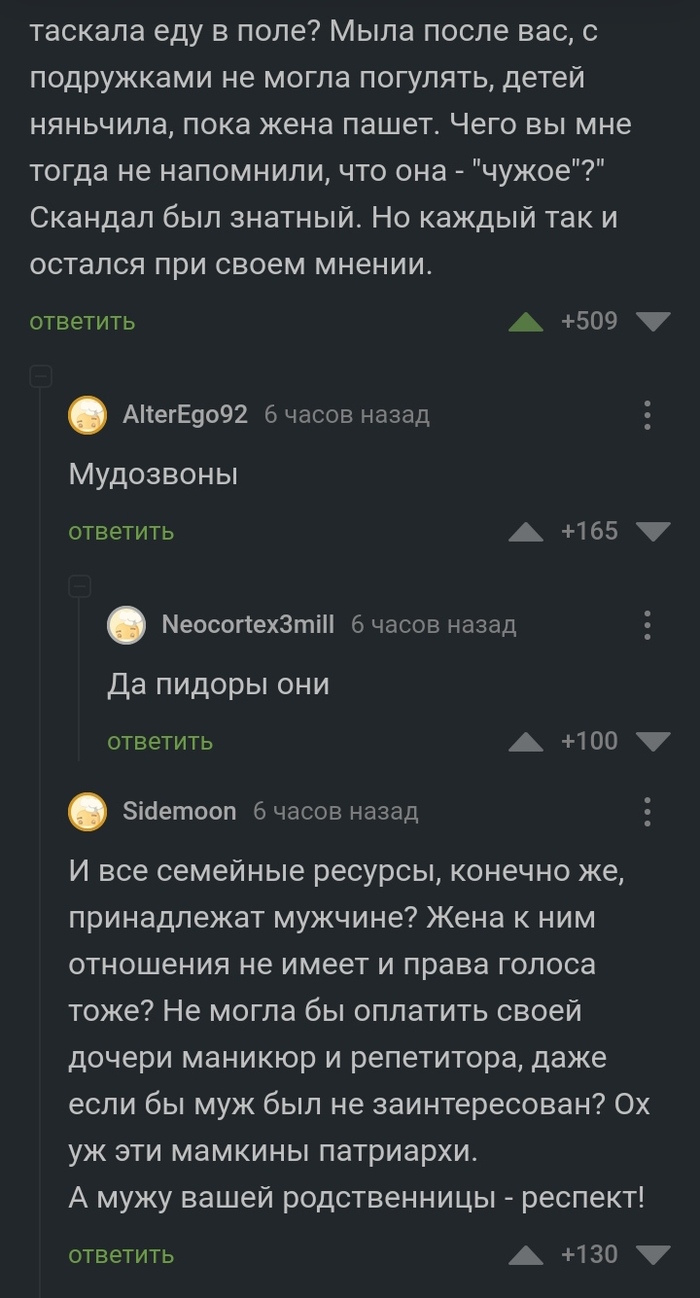
Task: Open Neocortex3mill's profile
Action: click(x=247, y=625)
